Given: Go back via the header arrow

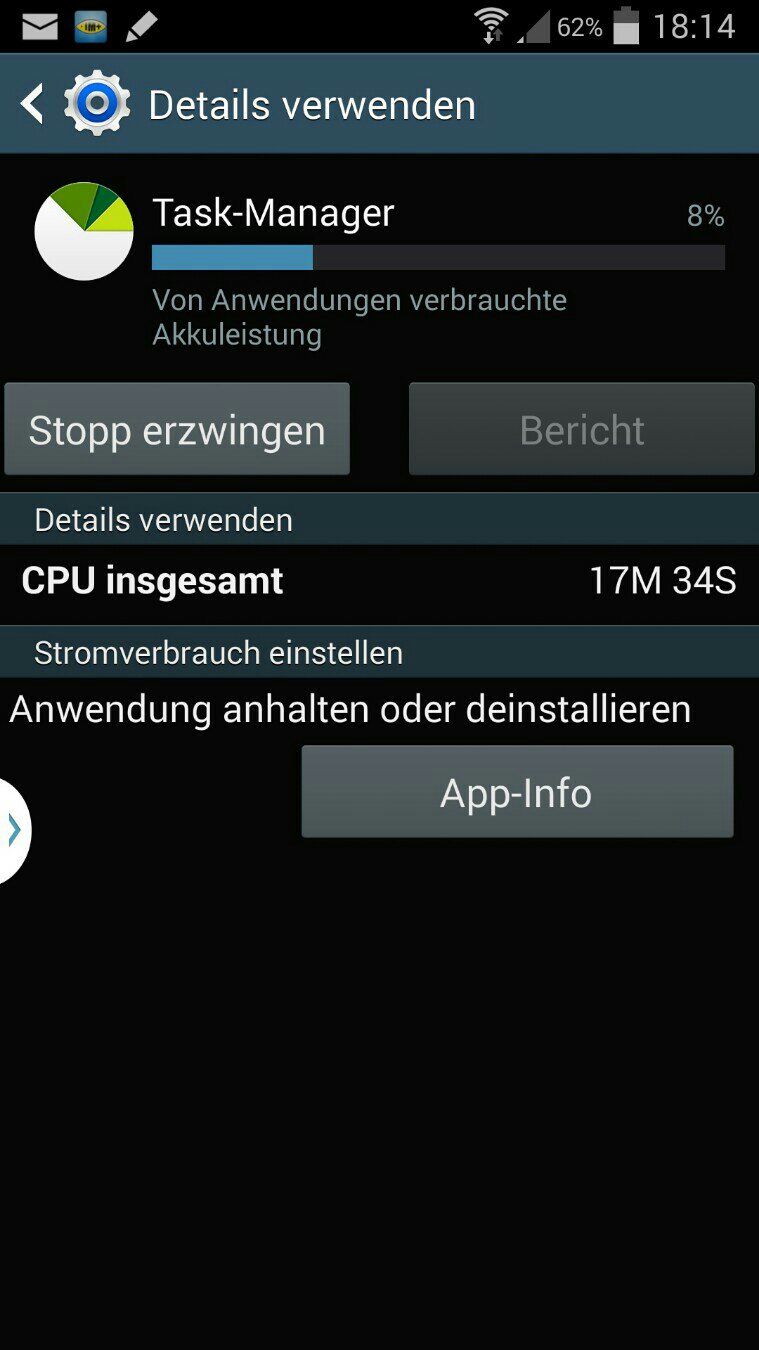Looking at the screenshot, I should (x=34, y=104).
